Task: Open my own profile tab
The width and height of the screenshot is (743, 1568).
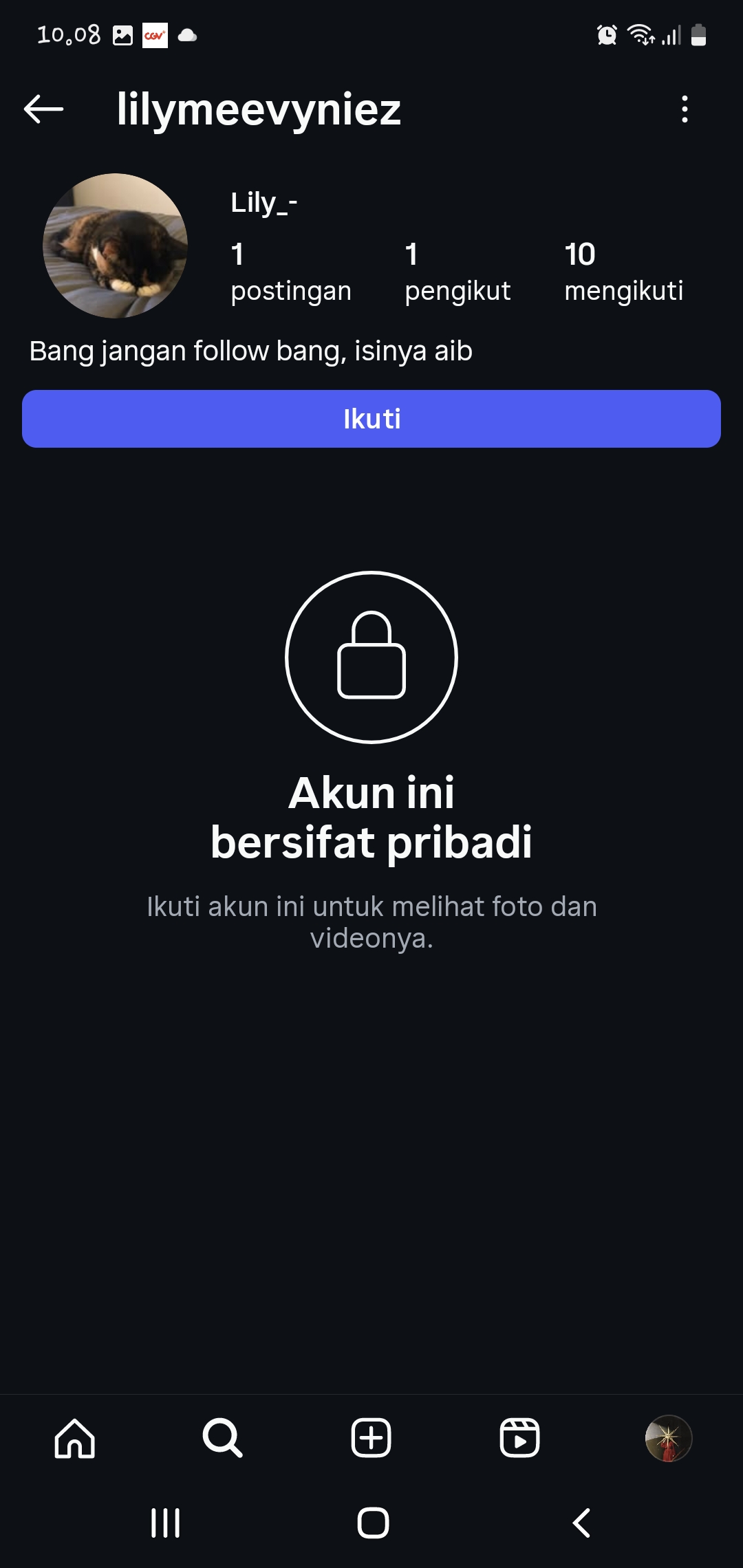Action: pyautogui.click(x=668, y=1438)
